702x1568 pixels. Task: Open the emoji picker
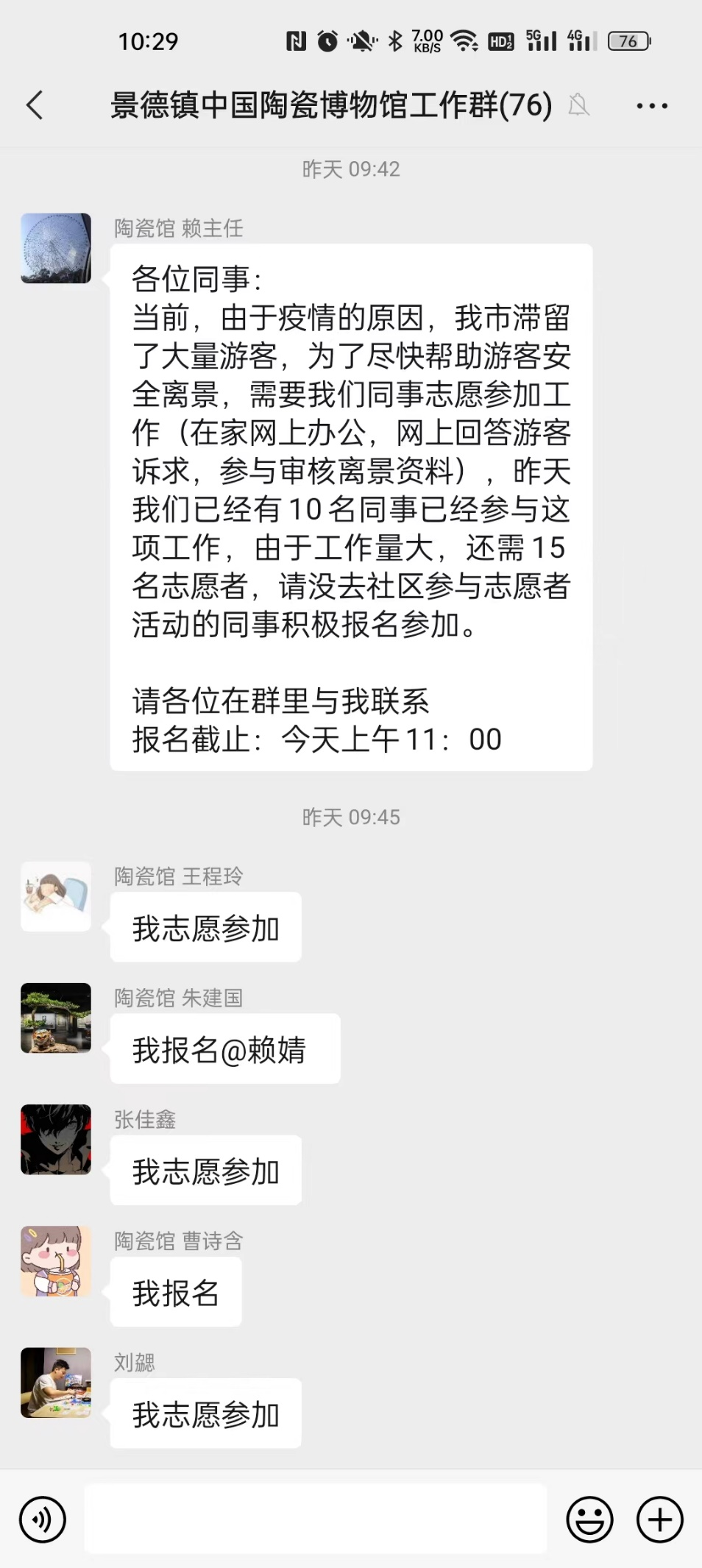tap(589, 1519)
